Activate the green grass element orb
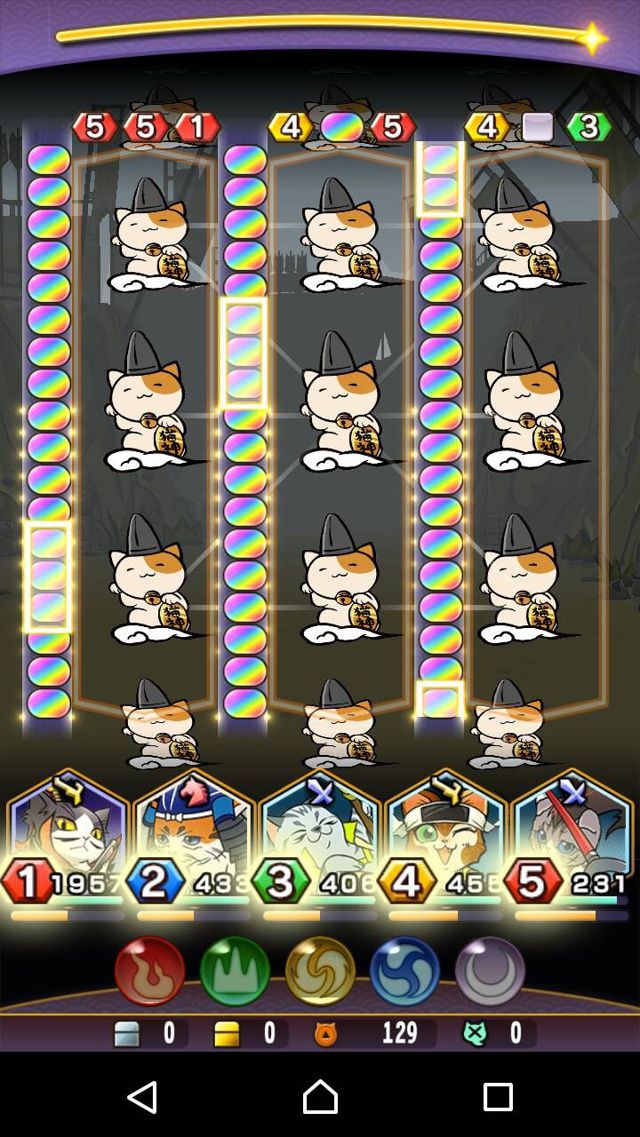640x1137 pixels. tap(235, 970)
